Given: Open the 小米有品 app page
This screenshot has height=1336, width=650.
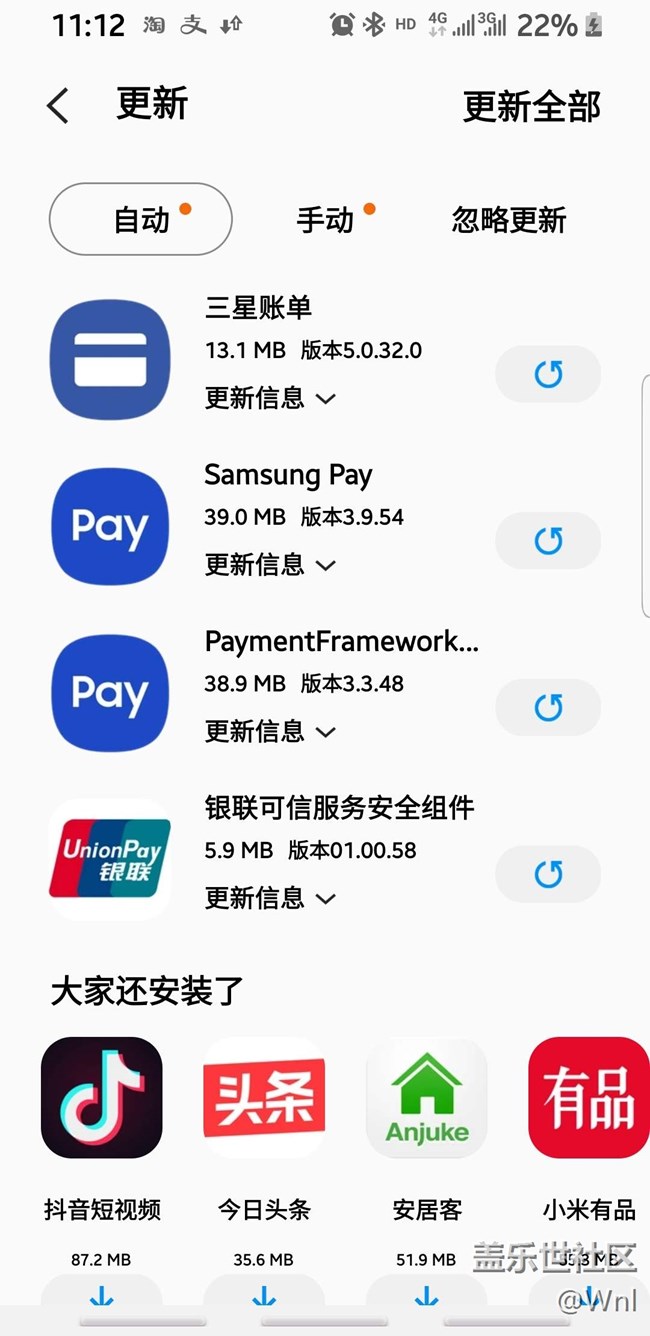Looking at the screenshot, I should pyautogui.click(x=589, y=1097).
